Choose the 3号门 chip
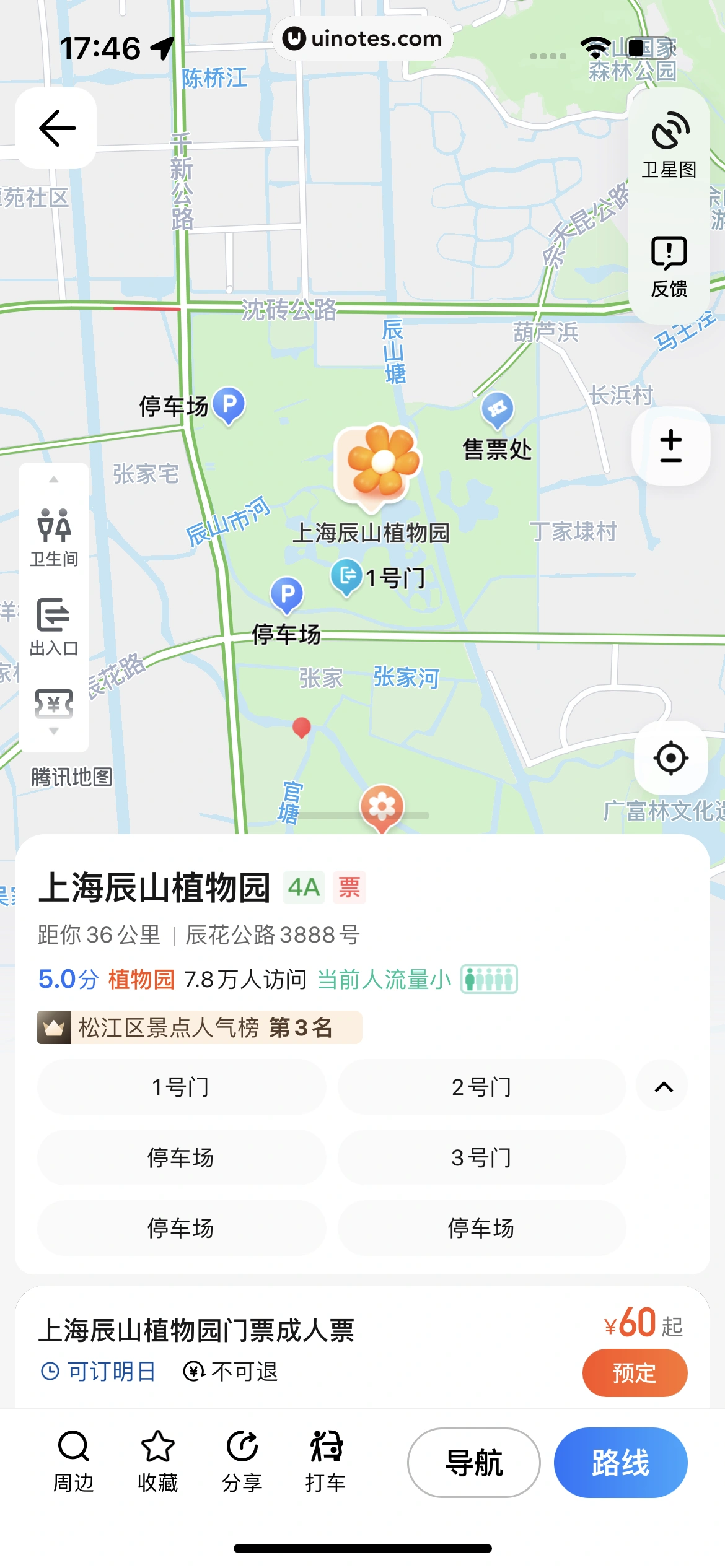Screen dimensions: 725x1568 (481, 1157)
